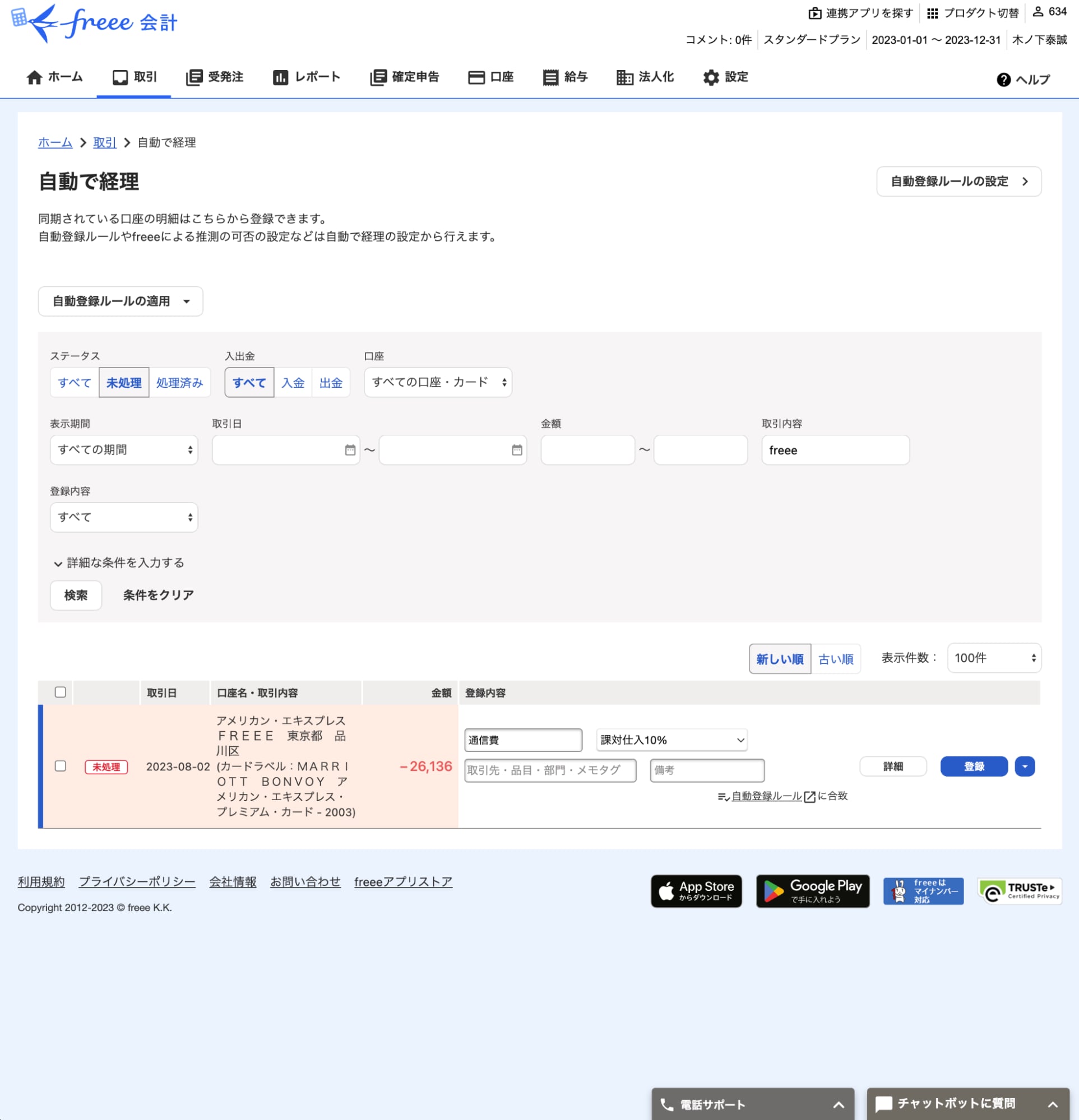
Task: Open the 自動登録ルールの設定 button
Action: click(x=958, y=181)
